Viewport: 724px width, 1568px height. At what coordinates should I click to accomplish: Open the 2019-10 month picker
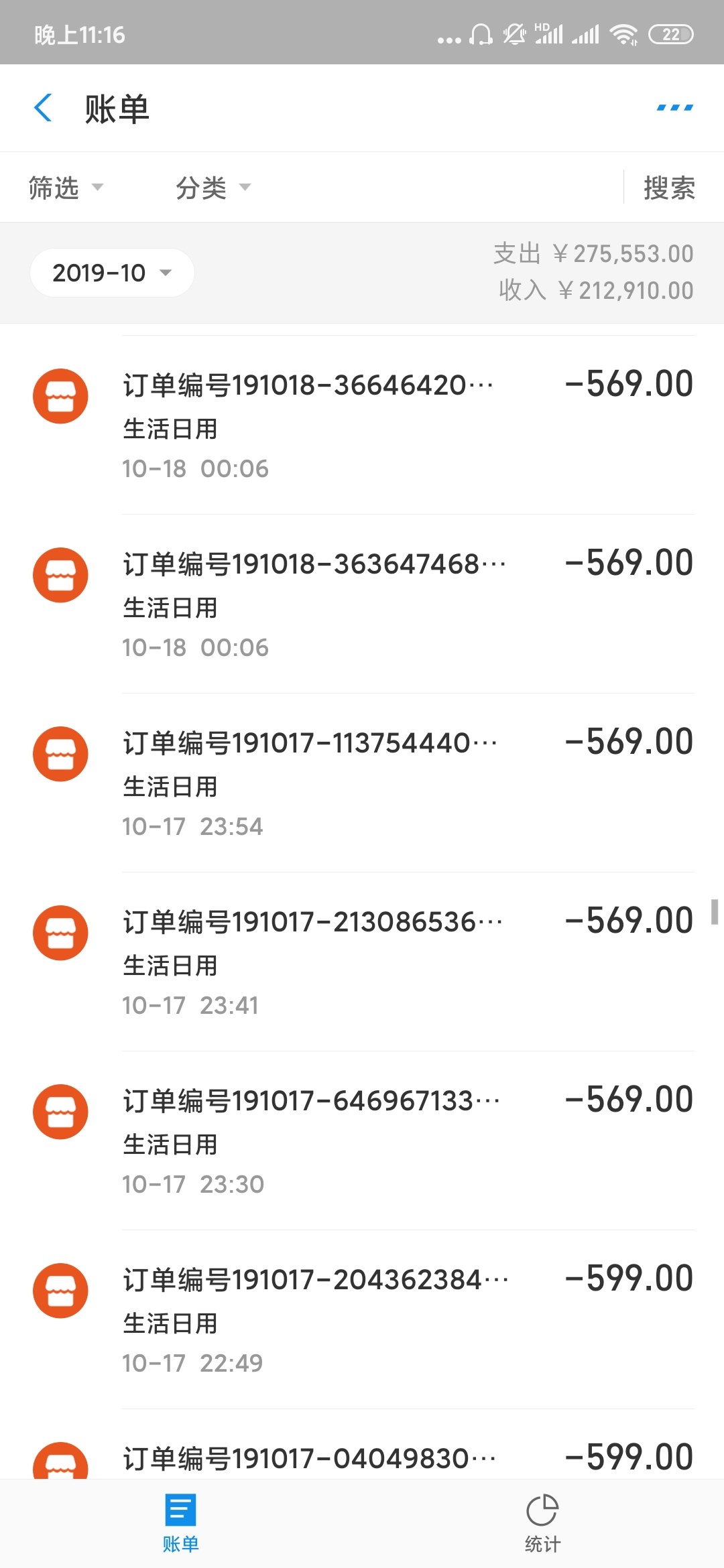click(x=112, y=273)
